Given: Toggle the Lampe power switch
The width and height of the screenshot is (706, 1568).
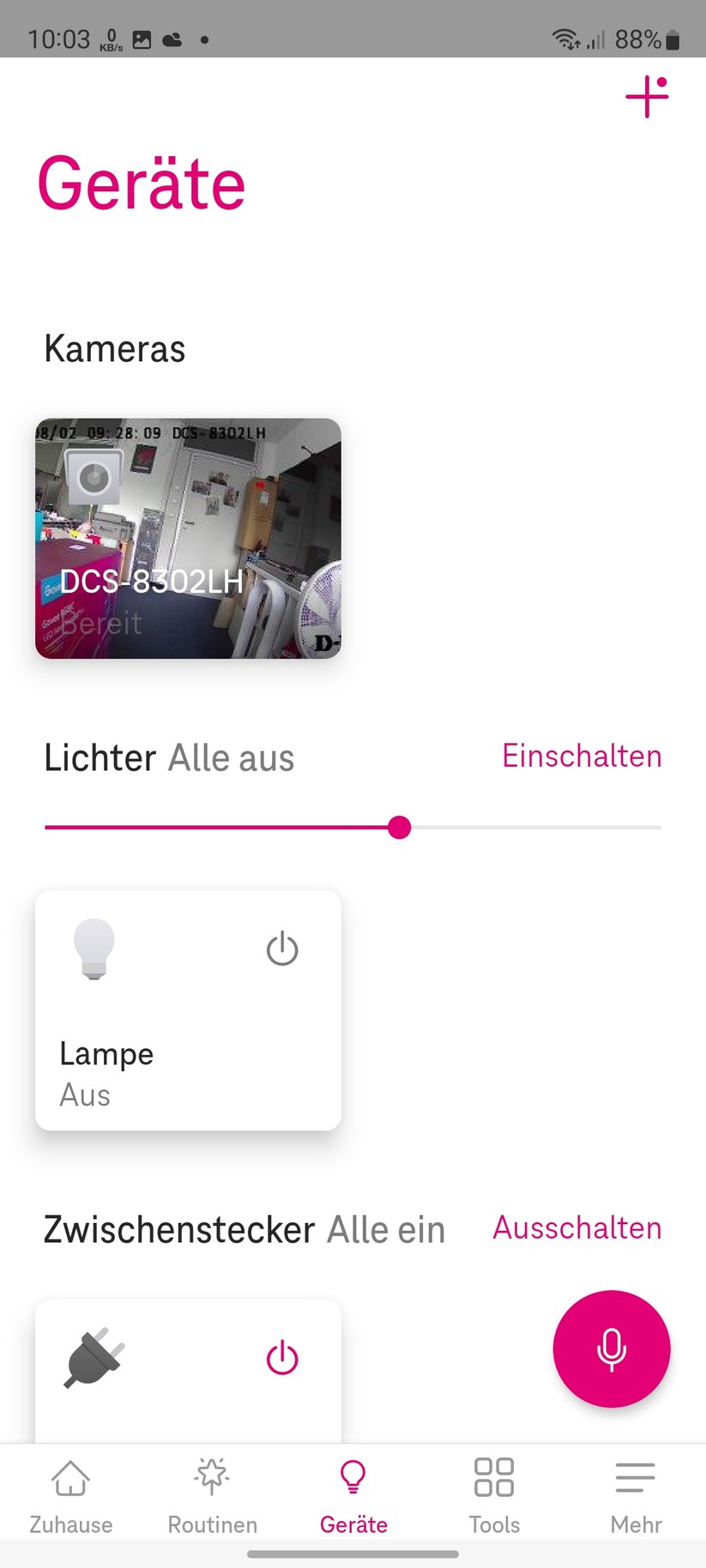Looking at the screenshot, I should [281, 949].
